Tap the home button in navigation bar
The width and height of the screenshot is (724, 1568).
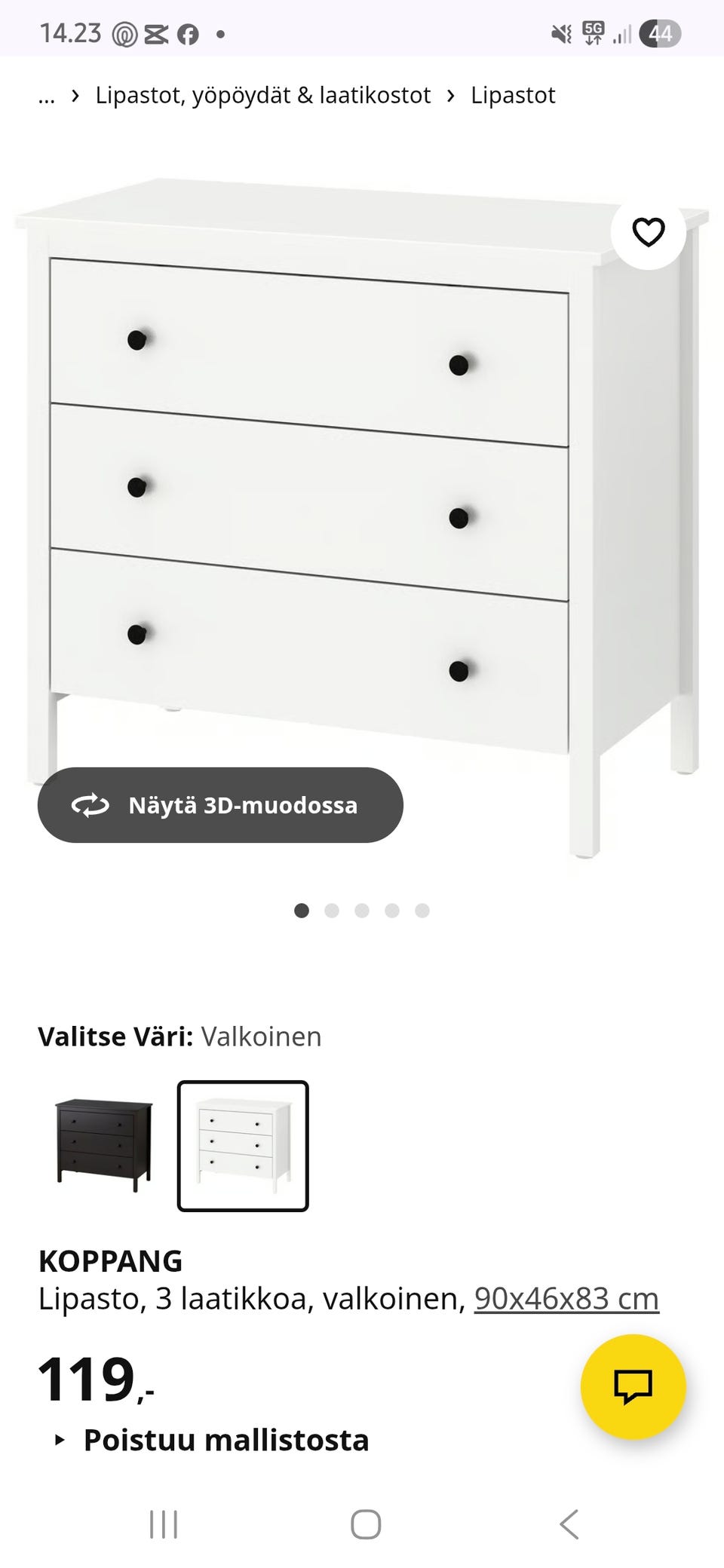tap(365, 1523)
